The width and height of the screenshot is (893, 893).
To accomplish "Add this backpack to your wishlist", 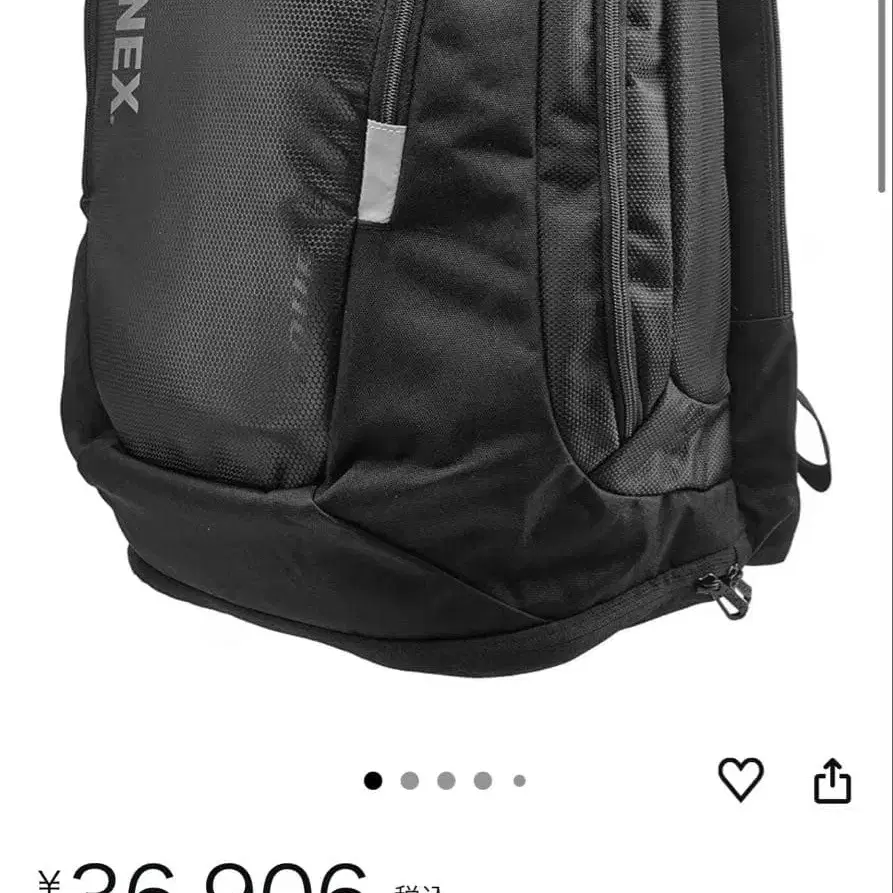I will pyautogui.click(x=740, y=779).
